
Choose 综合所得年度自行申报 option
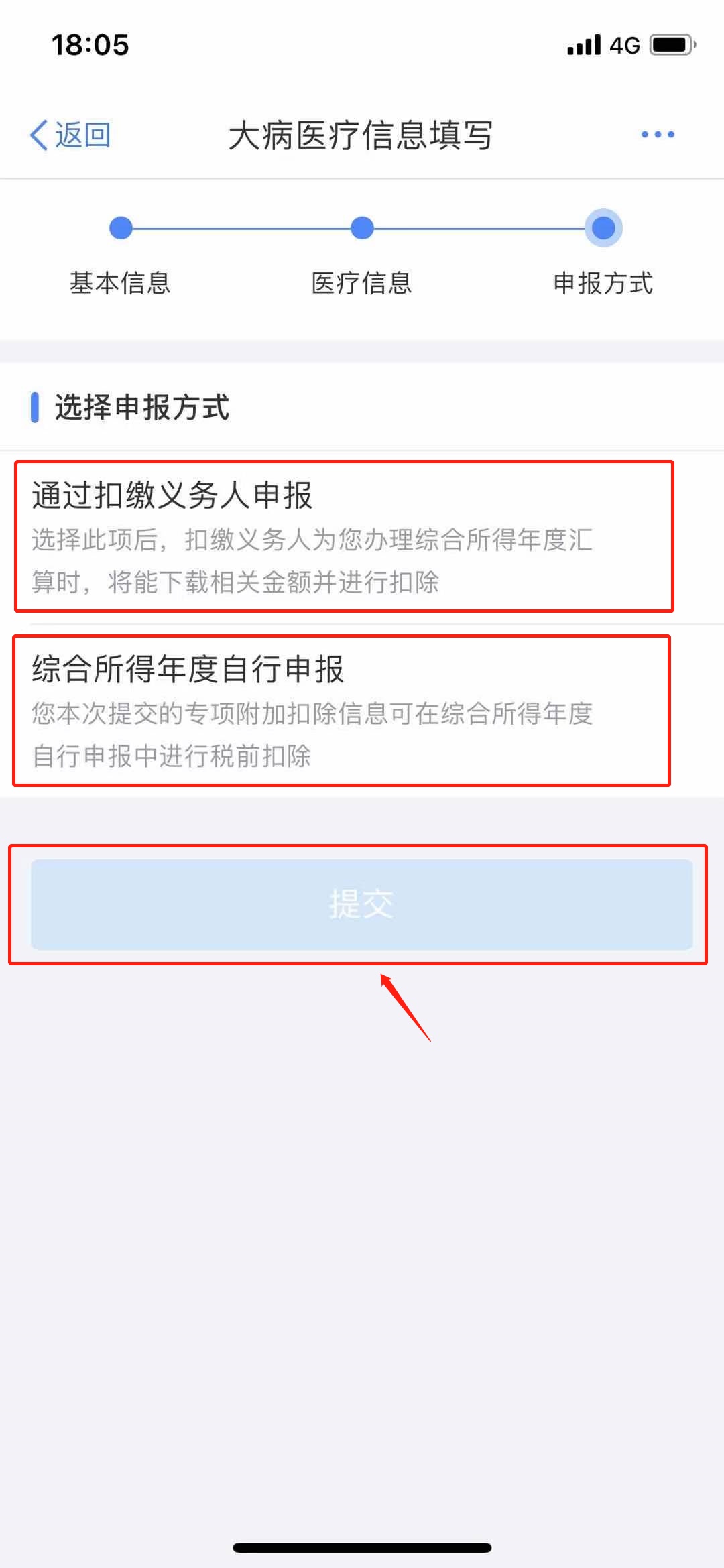click(x=342, y=711)
